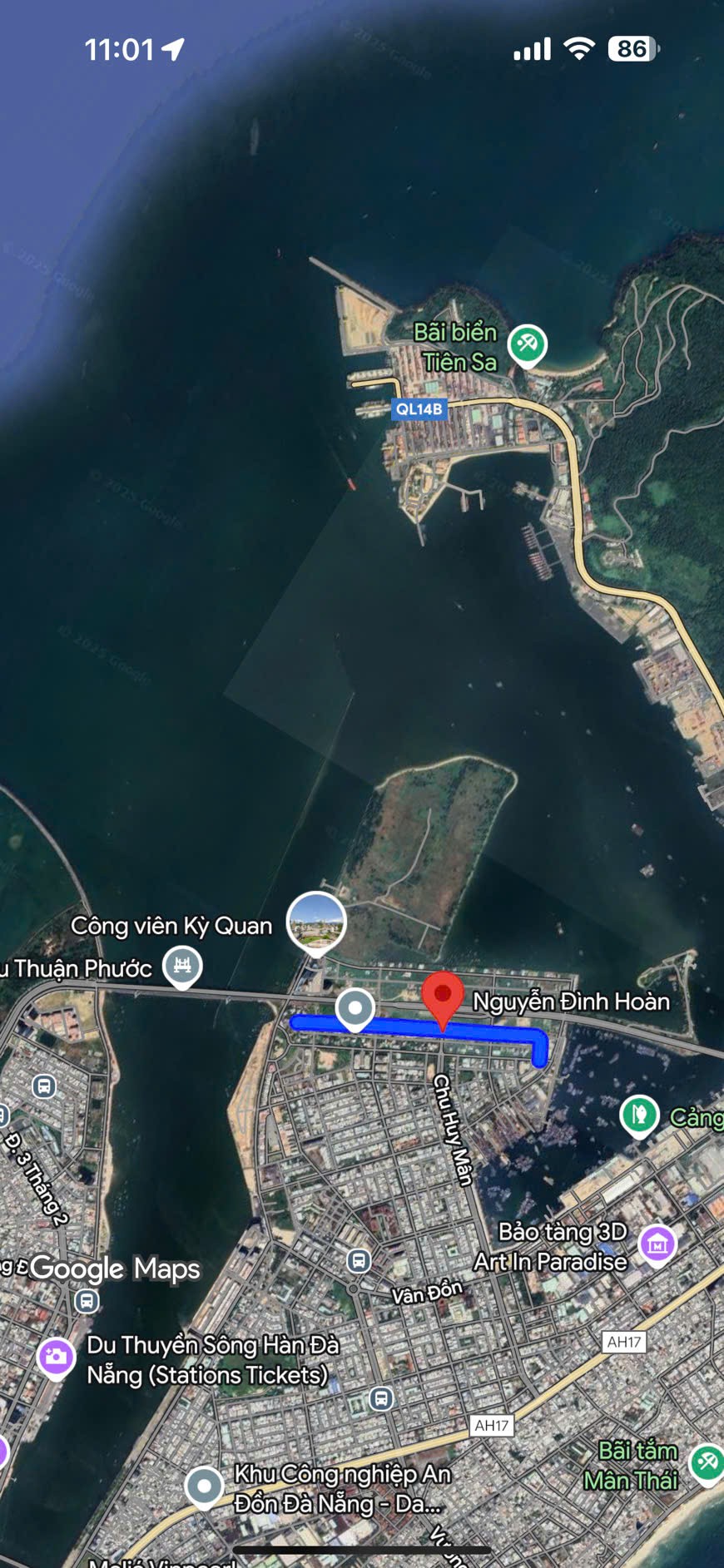724x1568 pixels.
Task: Select Du Thuyền Sông Hàn Đà Nẵng marker
Action: click(x=57, y=1357)
